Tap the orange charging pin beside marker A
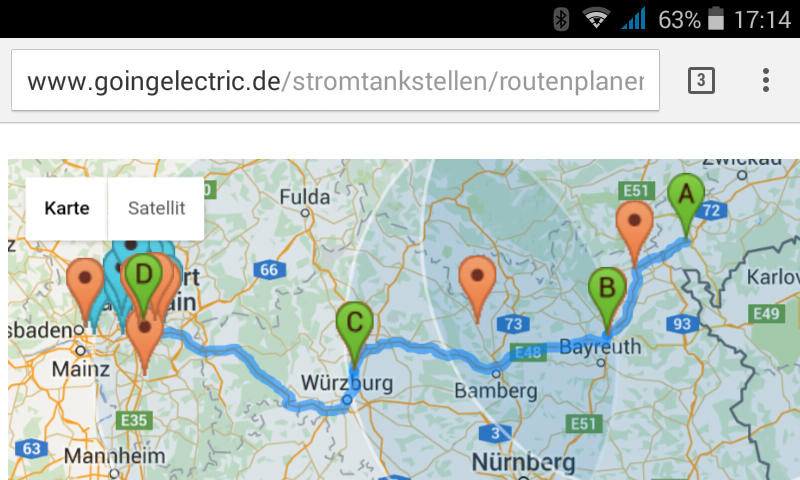The image size is (800, 480). point(634,226)
